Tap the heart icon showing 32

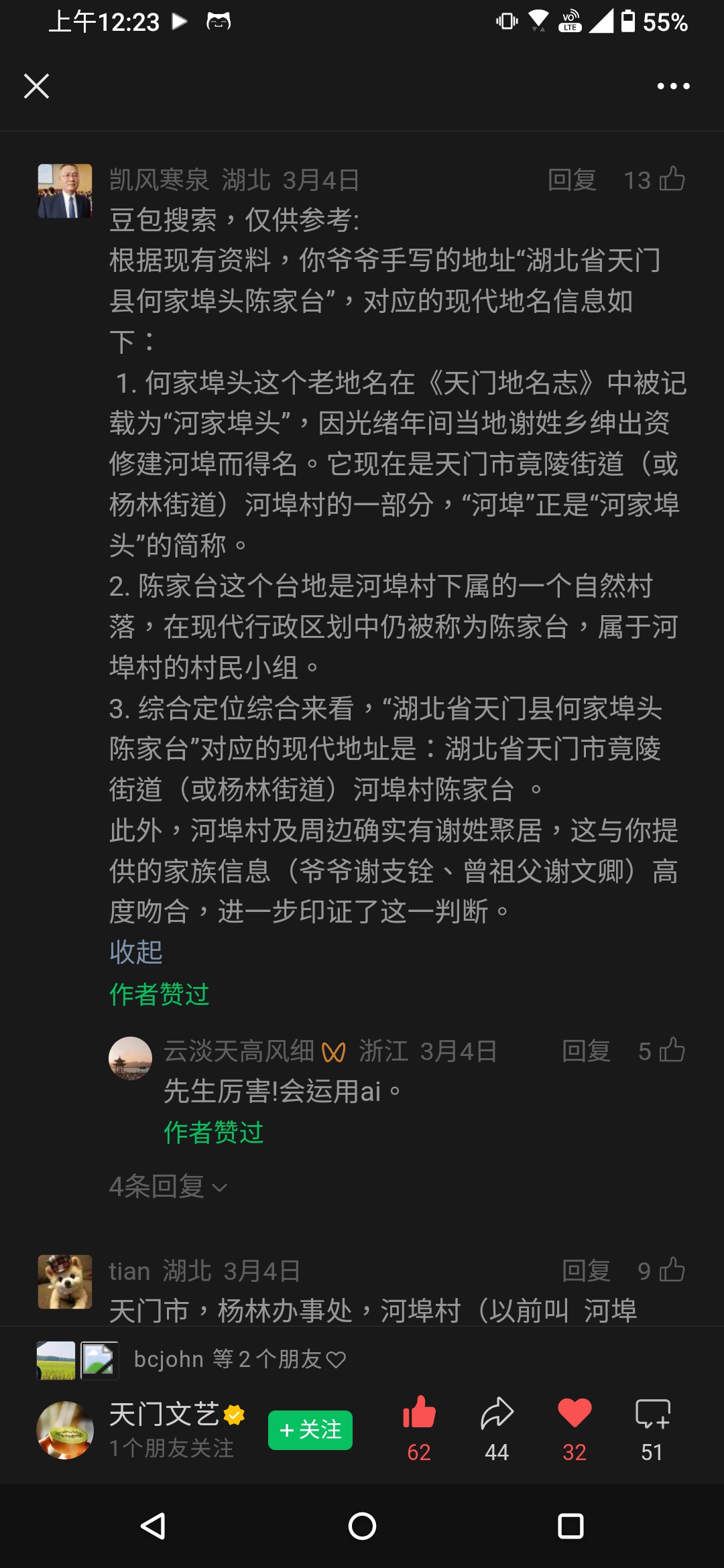pyautogui.click(x=575, y=1414)
